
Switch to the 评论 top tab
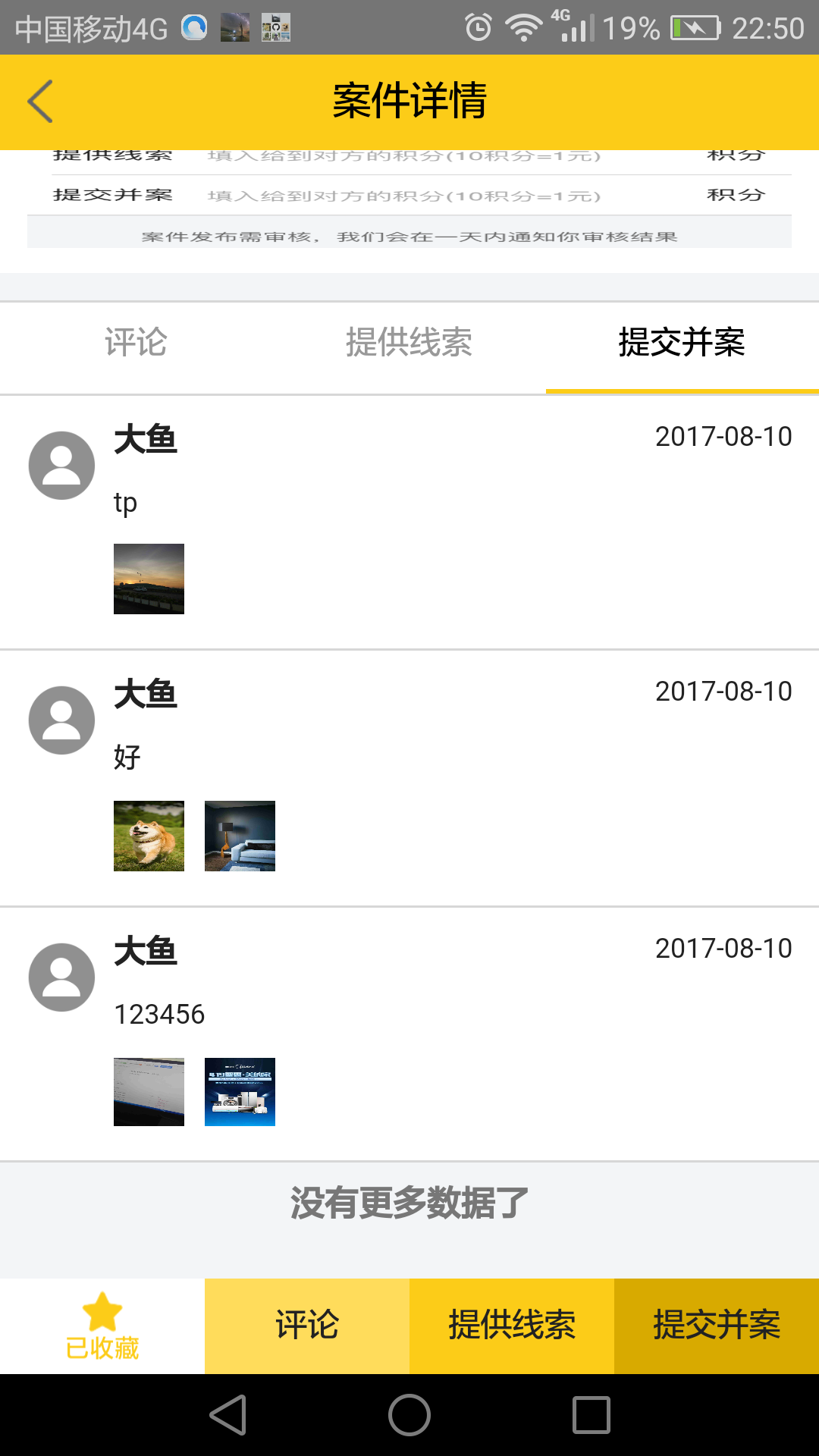(x=136, y=343)
